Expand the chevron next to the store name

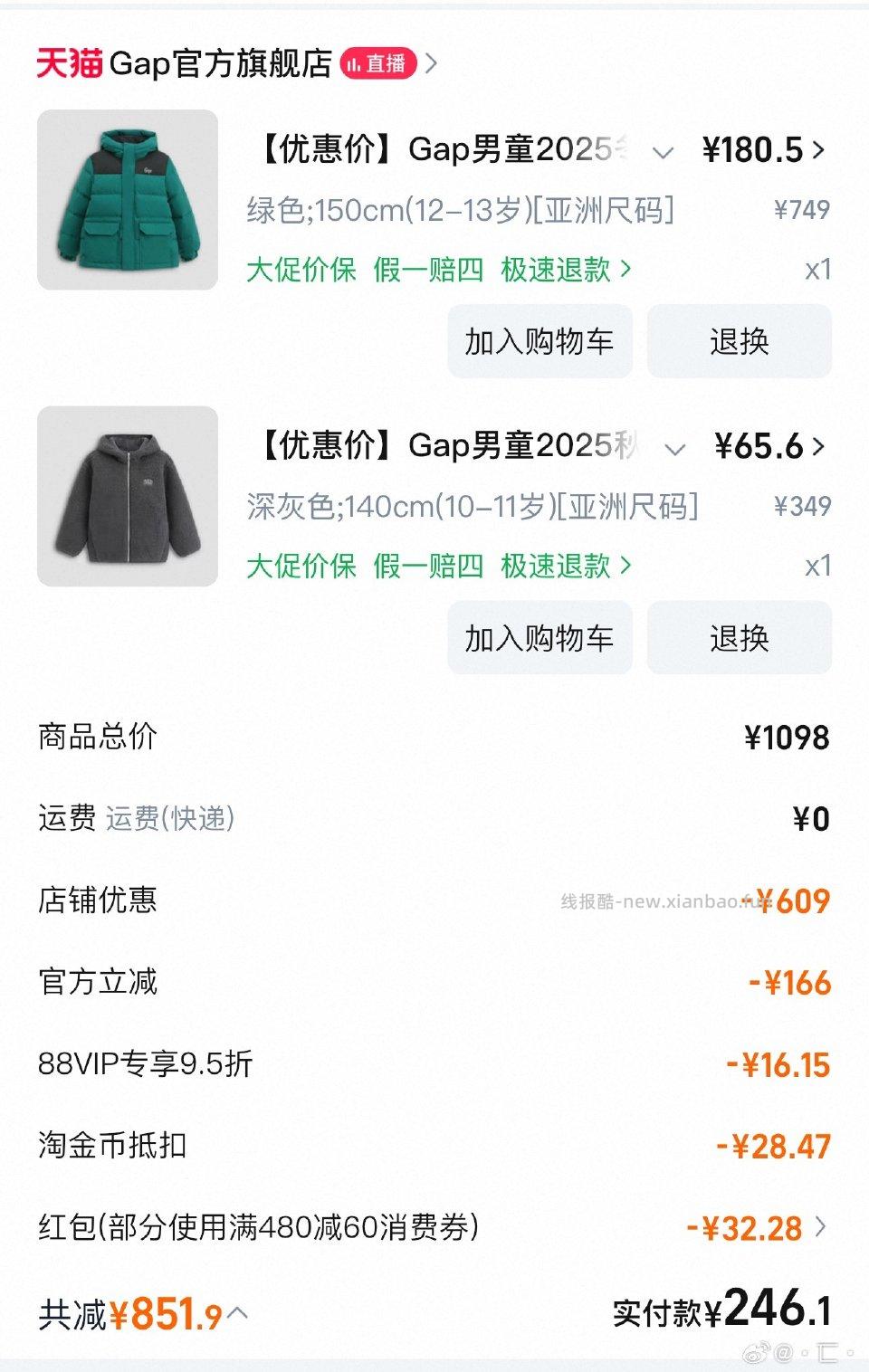click(x=432, y=63)
